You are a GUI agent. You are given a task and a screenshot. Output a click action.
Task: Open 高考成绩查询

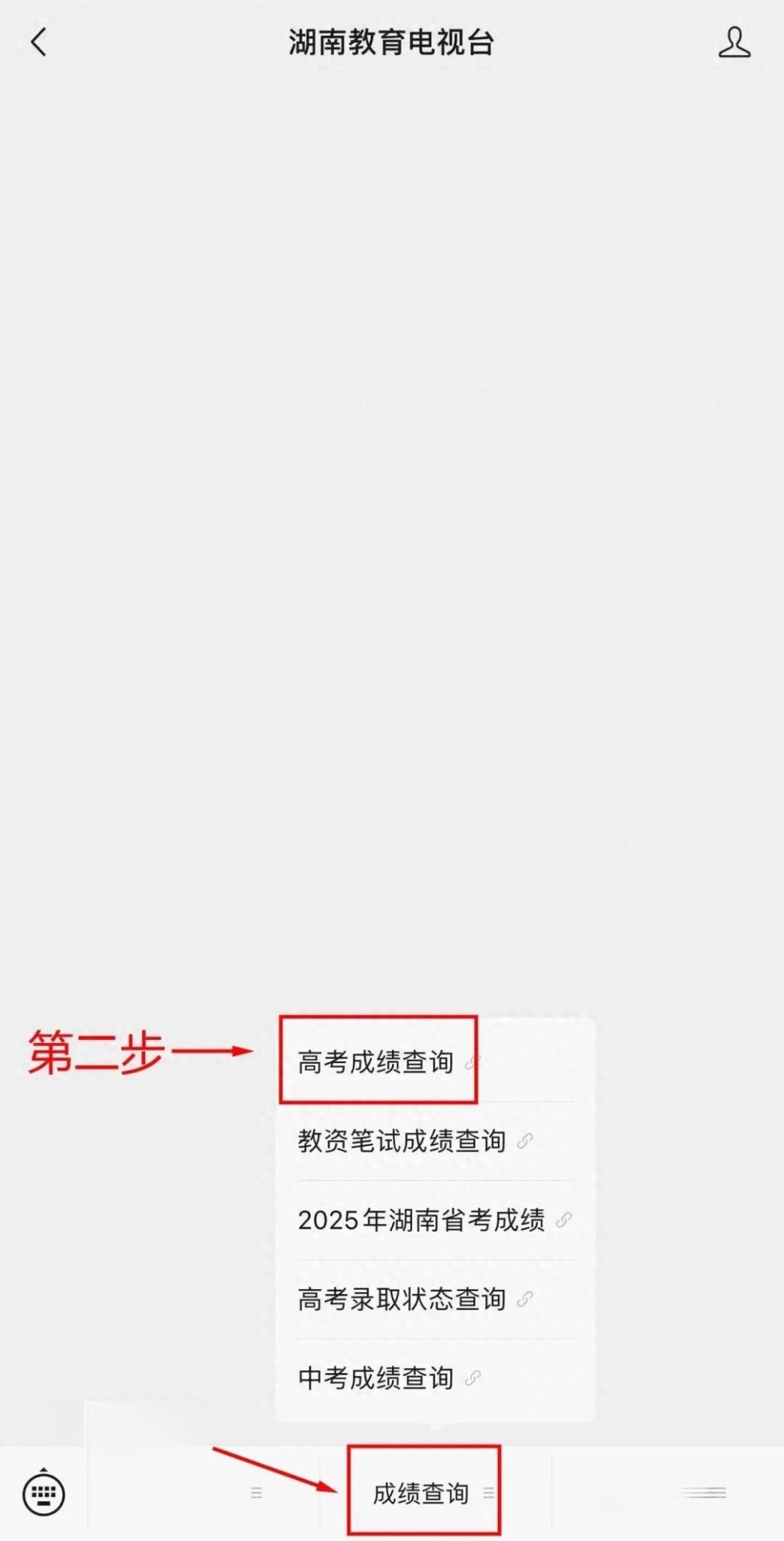(434, 1062)
